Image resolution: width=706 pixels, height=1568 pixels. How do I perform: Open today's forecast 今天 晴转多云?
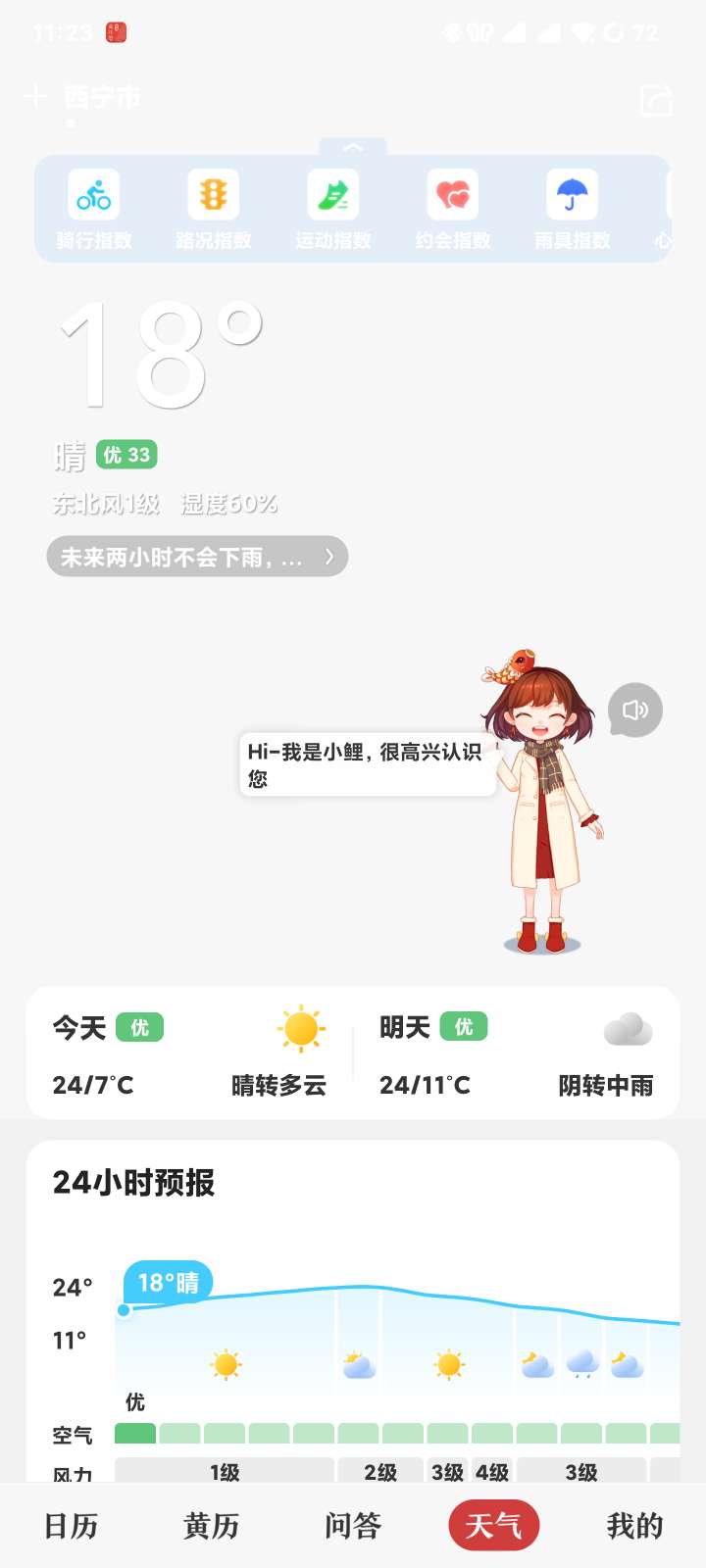[189, 1053]
